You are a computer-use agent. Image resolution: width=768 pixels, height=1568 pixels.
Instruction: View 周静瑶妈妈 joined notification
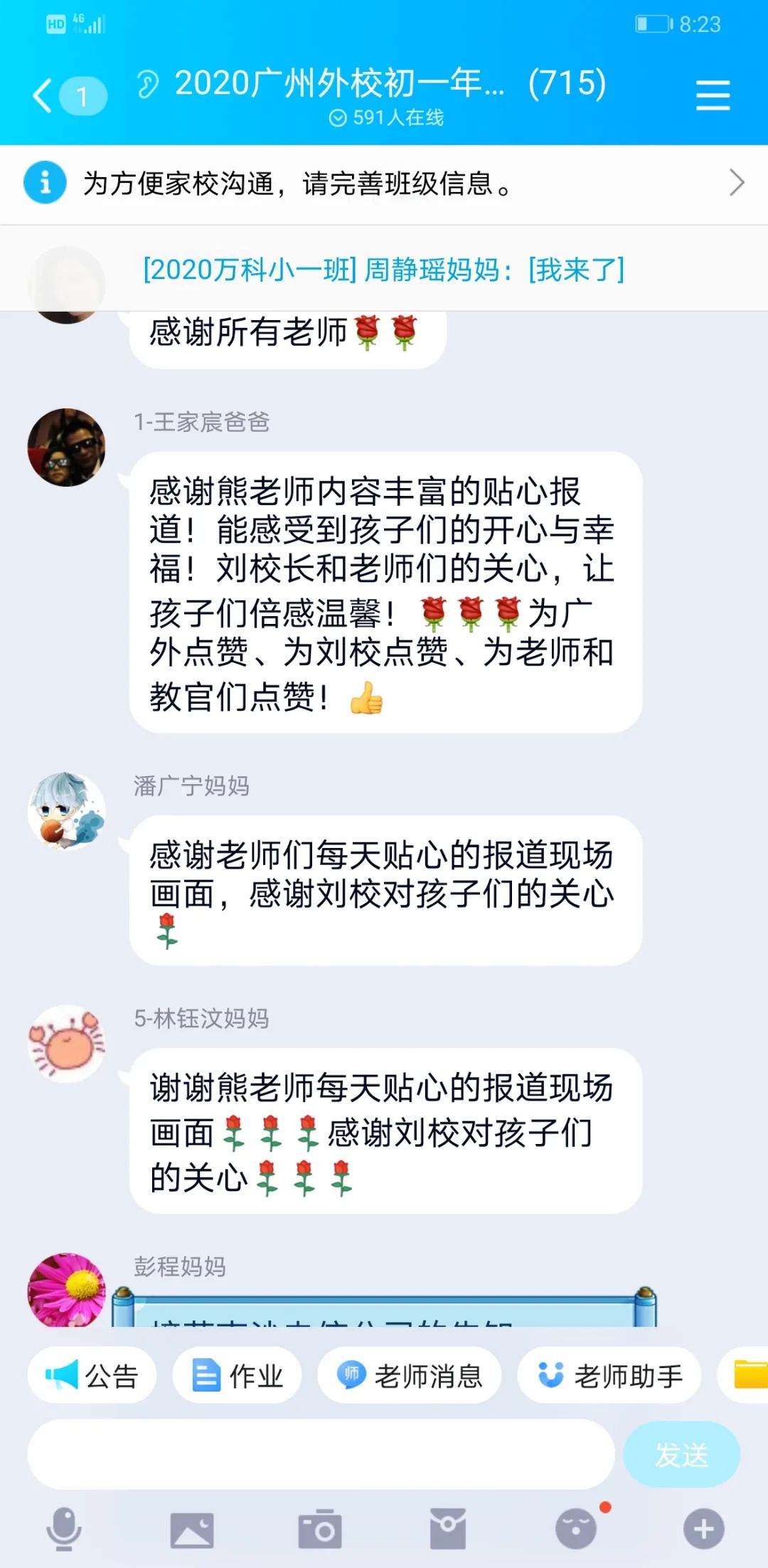[x=384, y=270]
